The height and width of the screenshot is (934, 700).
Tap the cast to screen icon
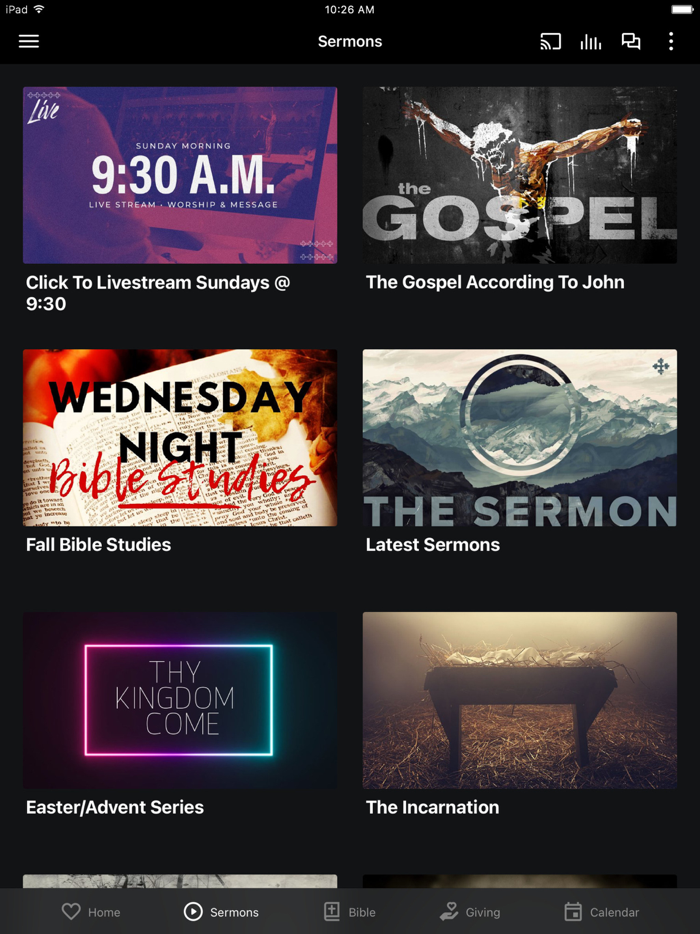click(550, 41)
